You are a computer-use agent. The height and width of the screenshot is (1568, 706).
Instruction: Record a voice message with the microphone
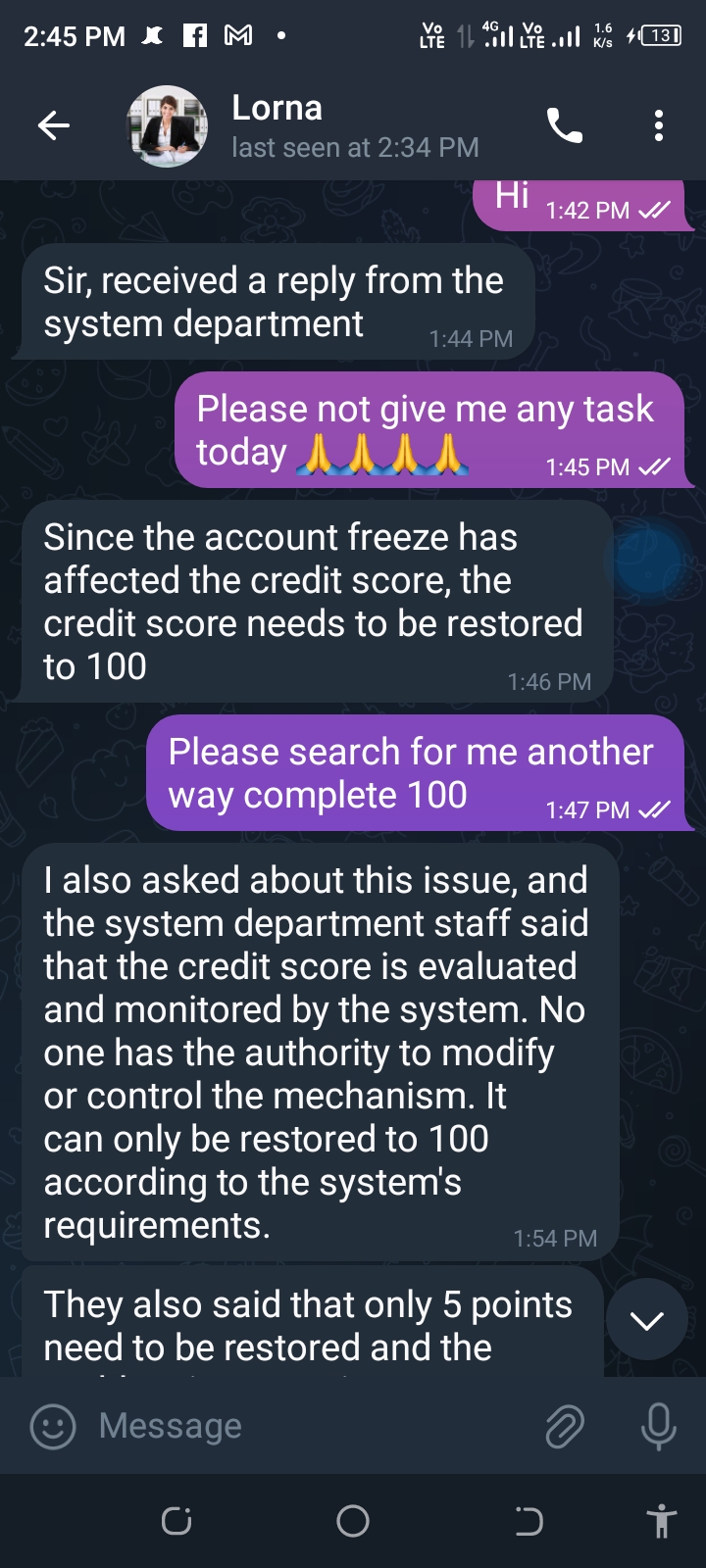[x=658, y=1426]
